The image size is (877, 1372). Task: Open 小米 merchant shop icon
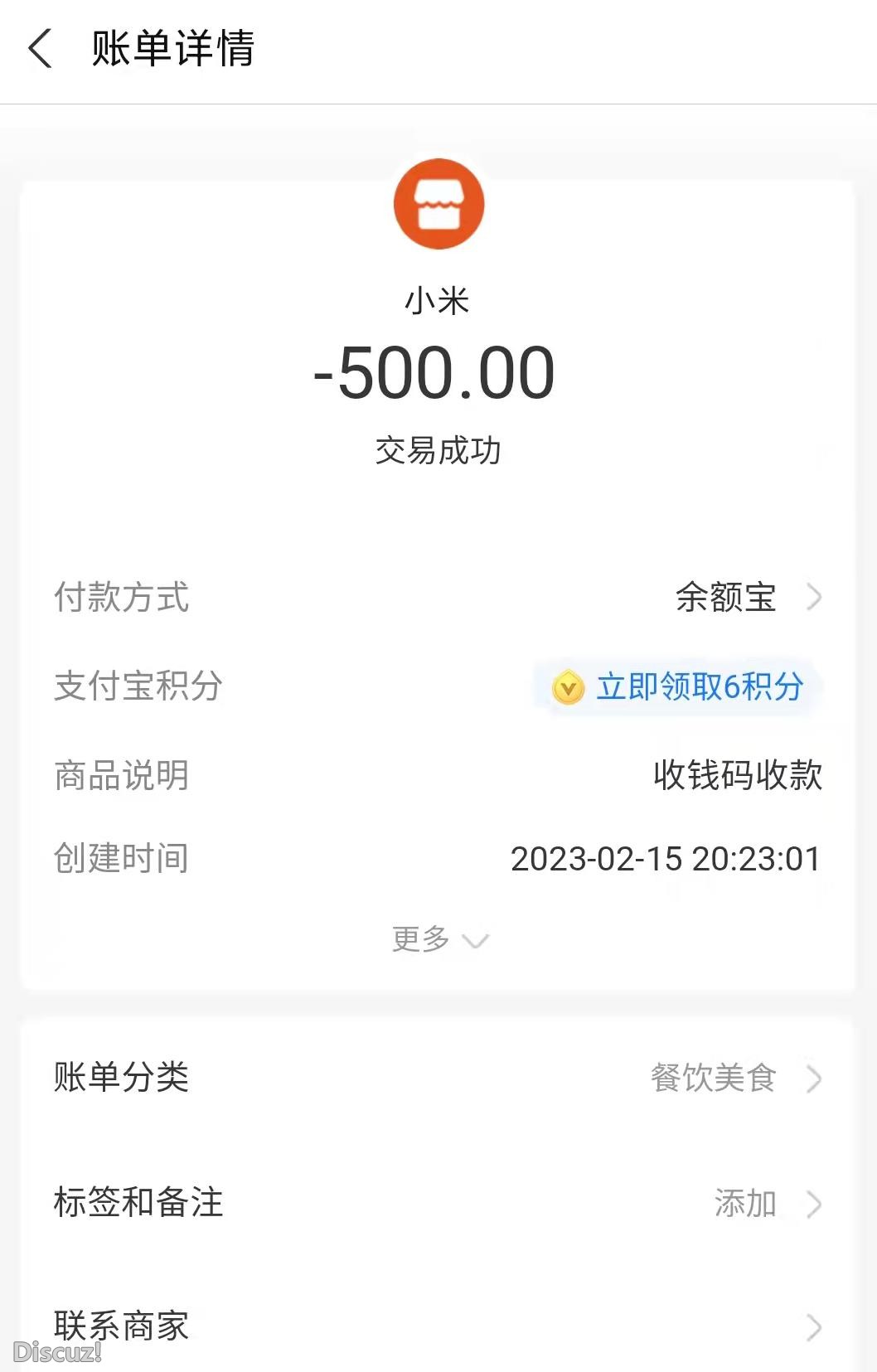438,204
